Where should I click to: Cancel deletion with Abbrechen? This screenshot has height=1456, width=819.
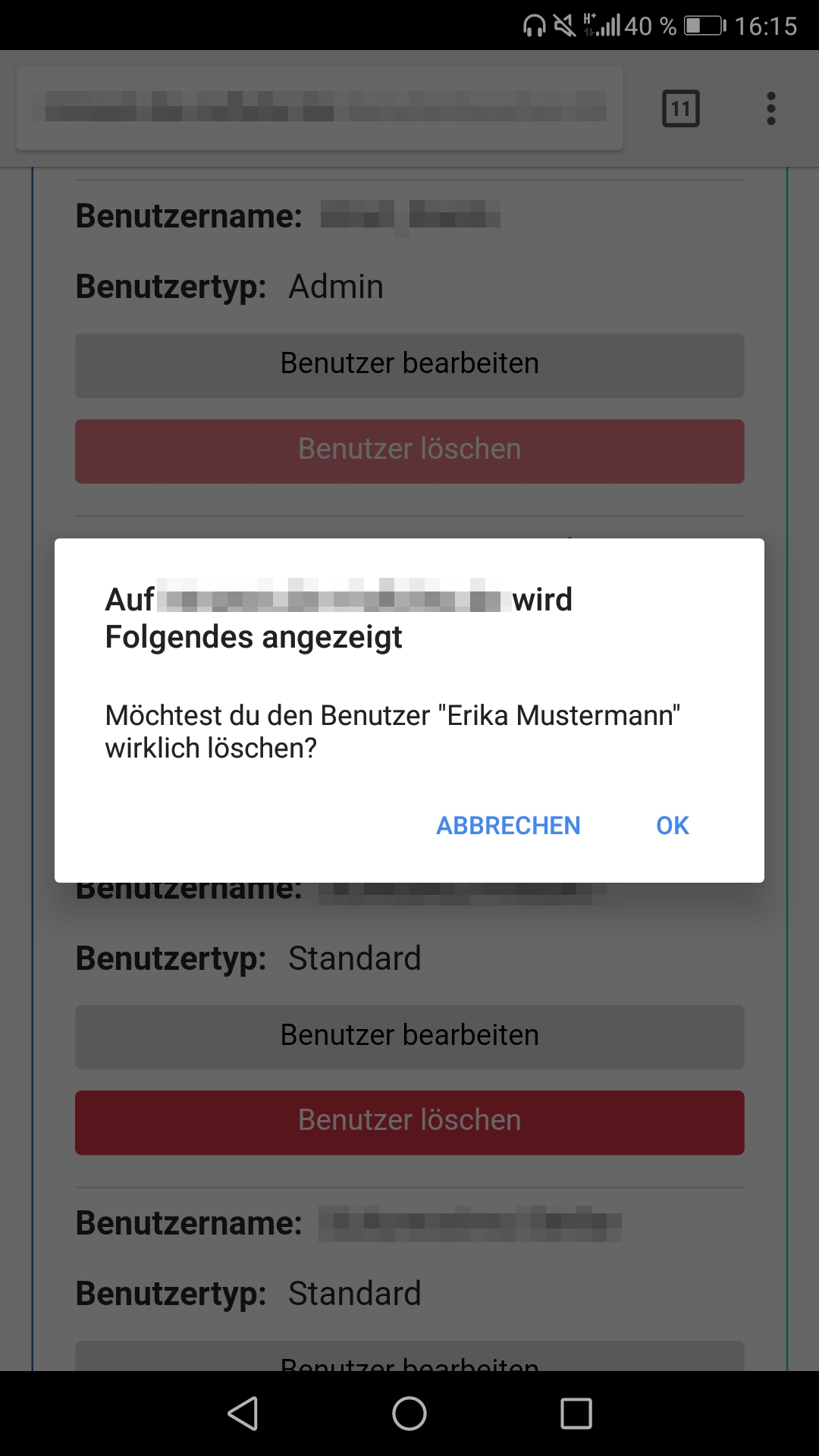tap(508, 825)
